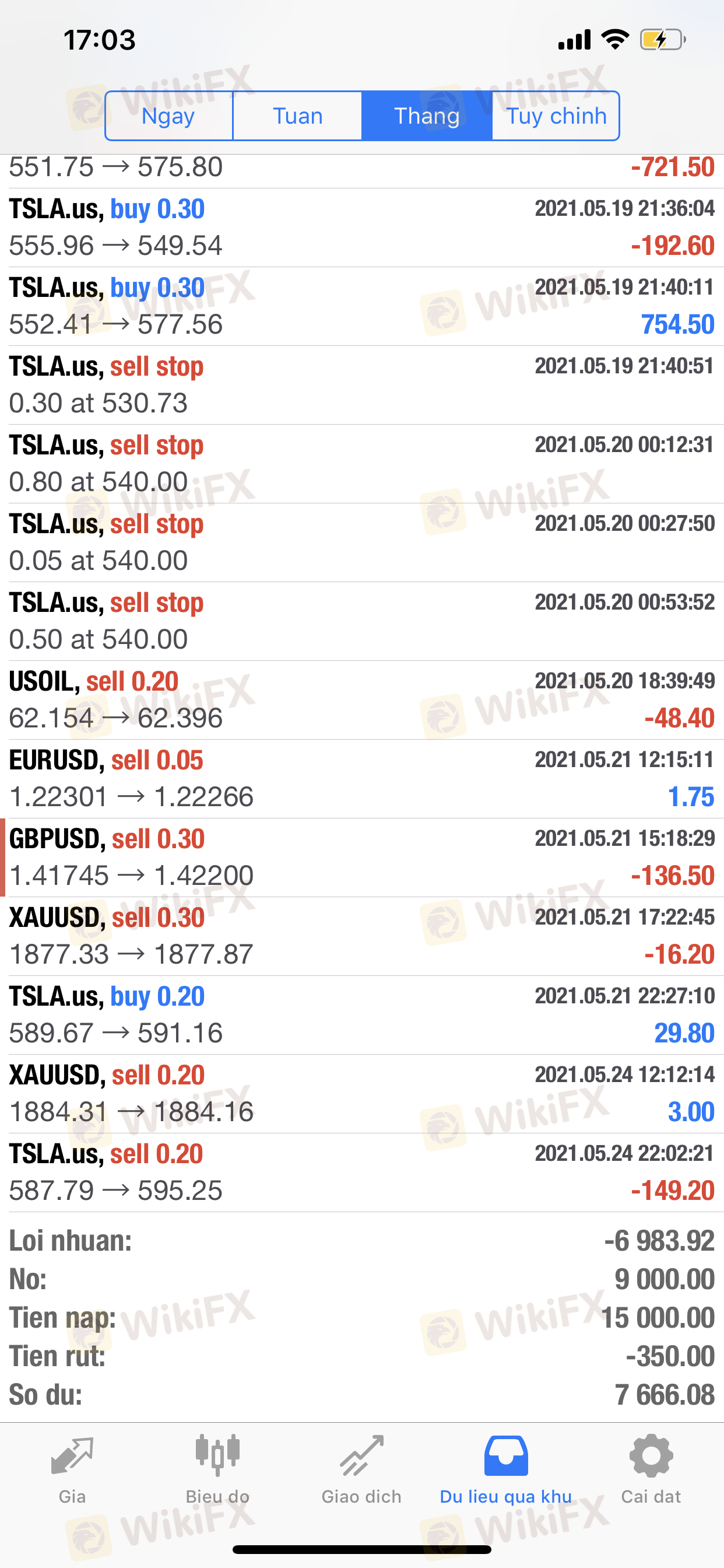Expand the EURUSD sell 0.05 trade
Image resolution: width=724 pixels, height=1568 pixels.
362,779
